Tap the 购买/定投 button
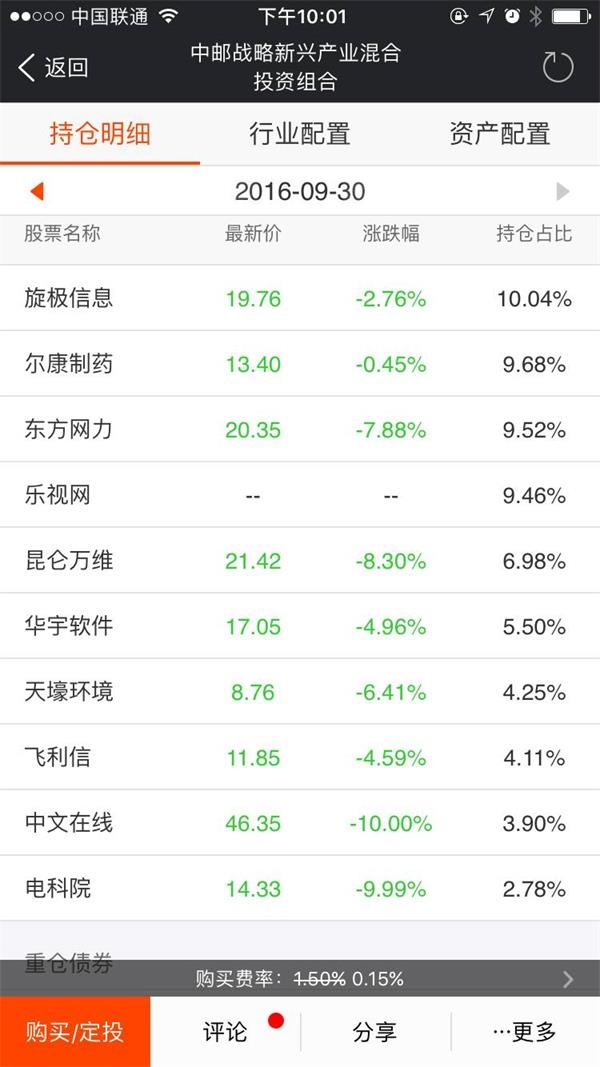 [75, 1032]
